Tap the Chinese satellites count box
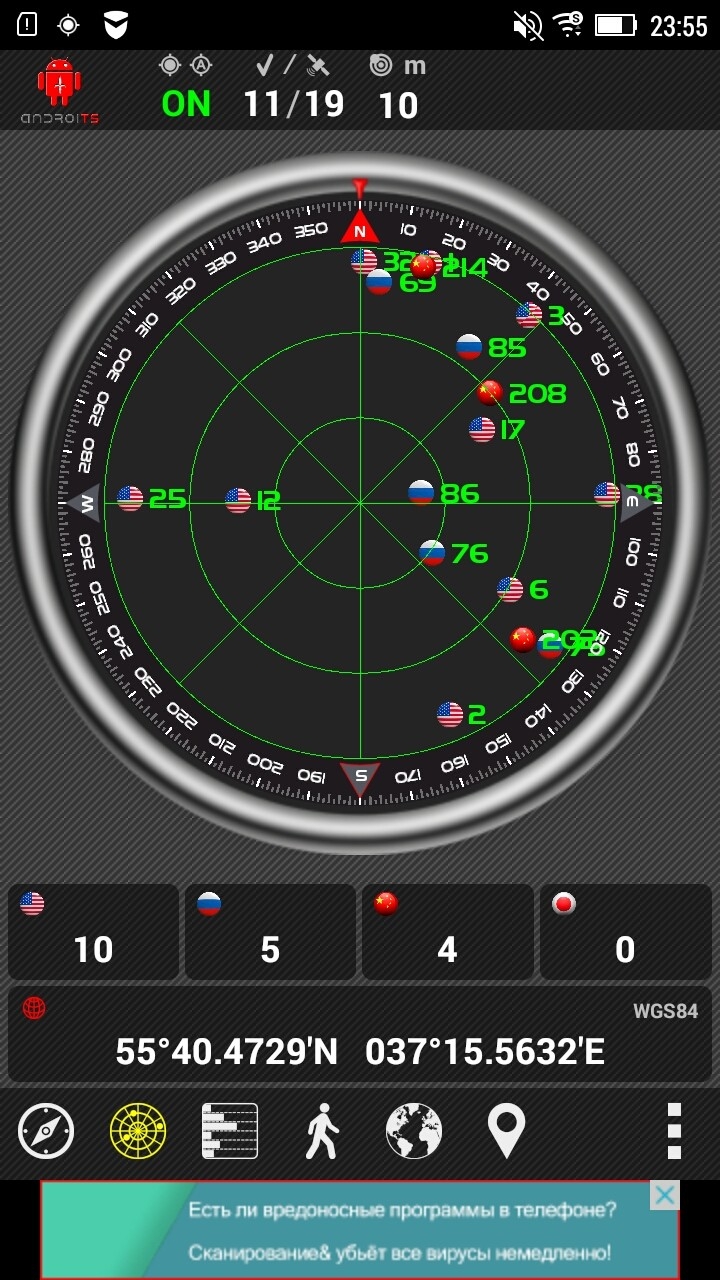 point(448,932)
